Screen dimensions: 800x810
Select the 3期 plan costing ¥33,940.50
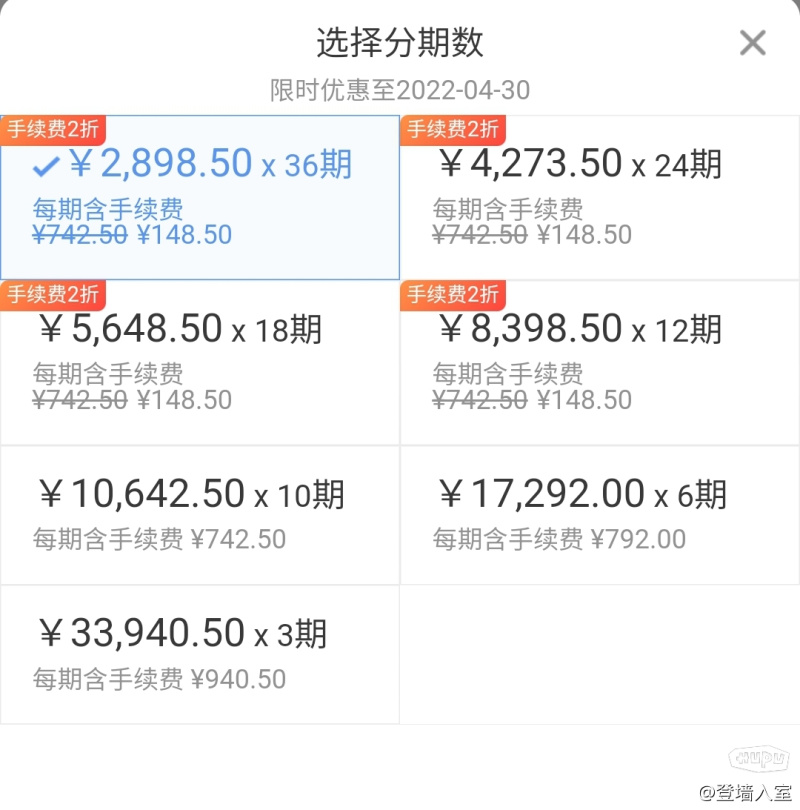[x=200, y=650]
